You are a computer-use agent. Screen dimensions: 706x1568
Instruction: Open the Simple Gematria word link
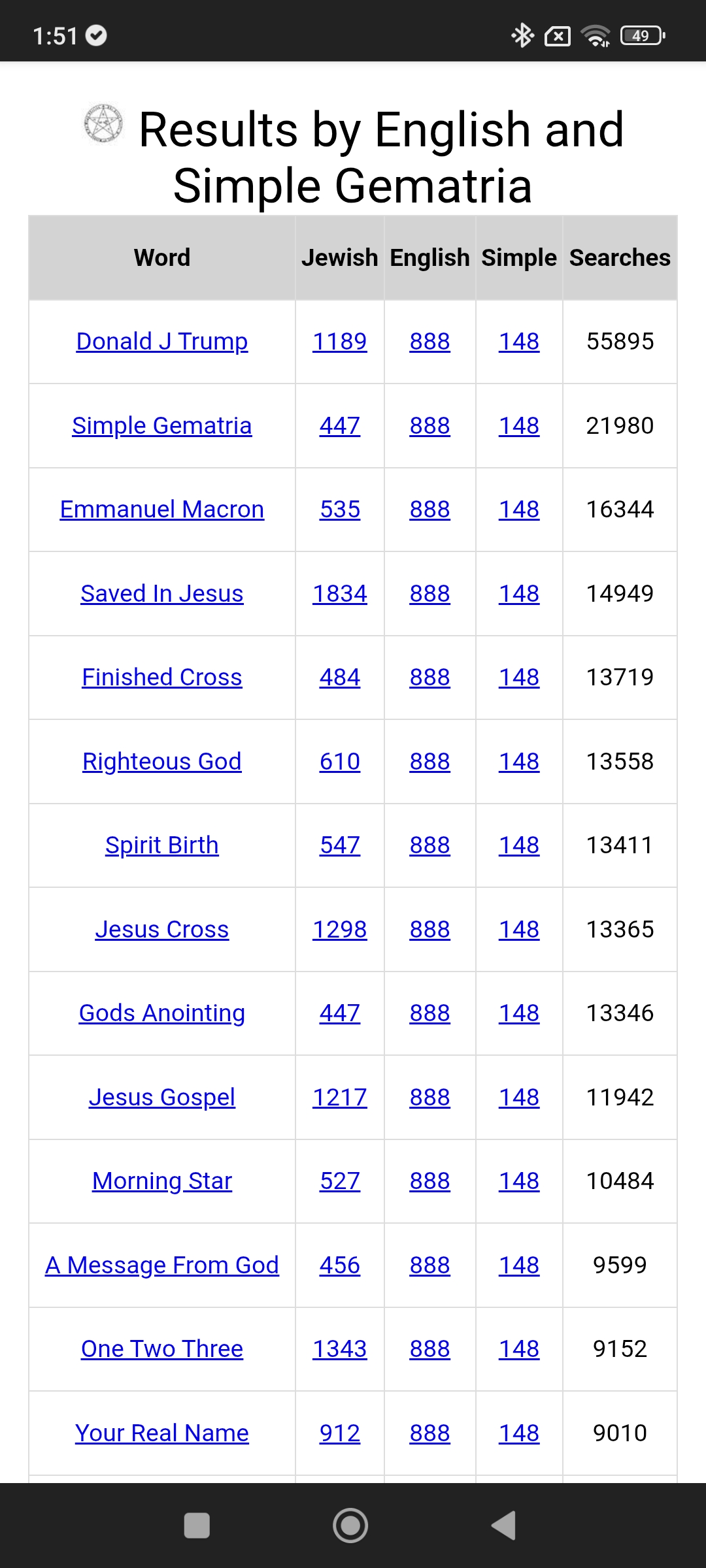(x=161, y=425)
